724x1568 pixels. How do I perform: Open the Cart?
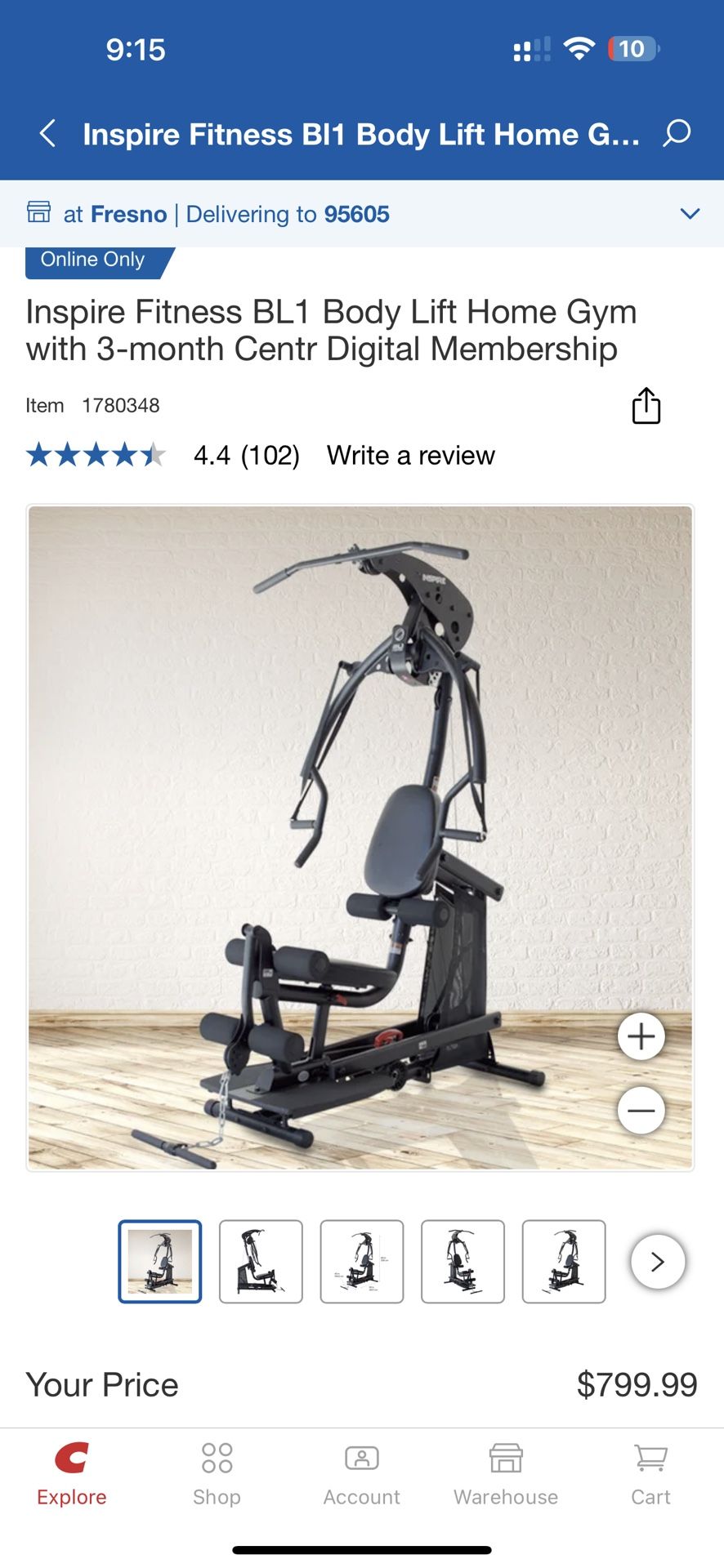pos(650,1470)
